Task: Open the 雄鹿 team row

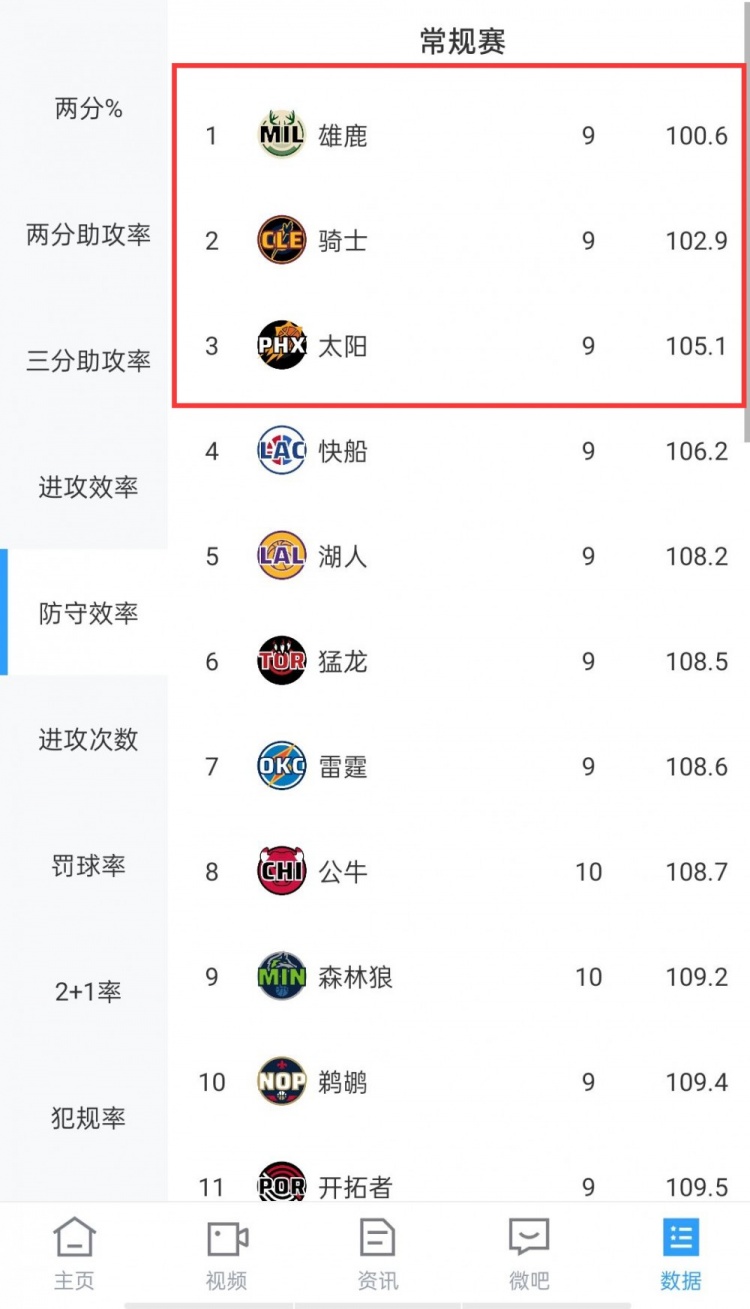Action: (x=460, y=135)
